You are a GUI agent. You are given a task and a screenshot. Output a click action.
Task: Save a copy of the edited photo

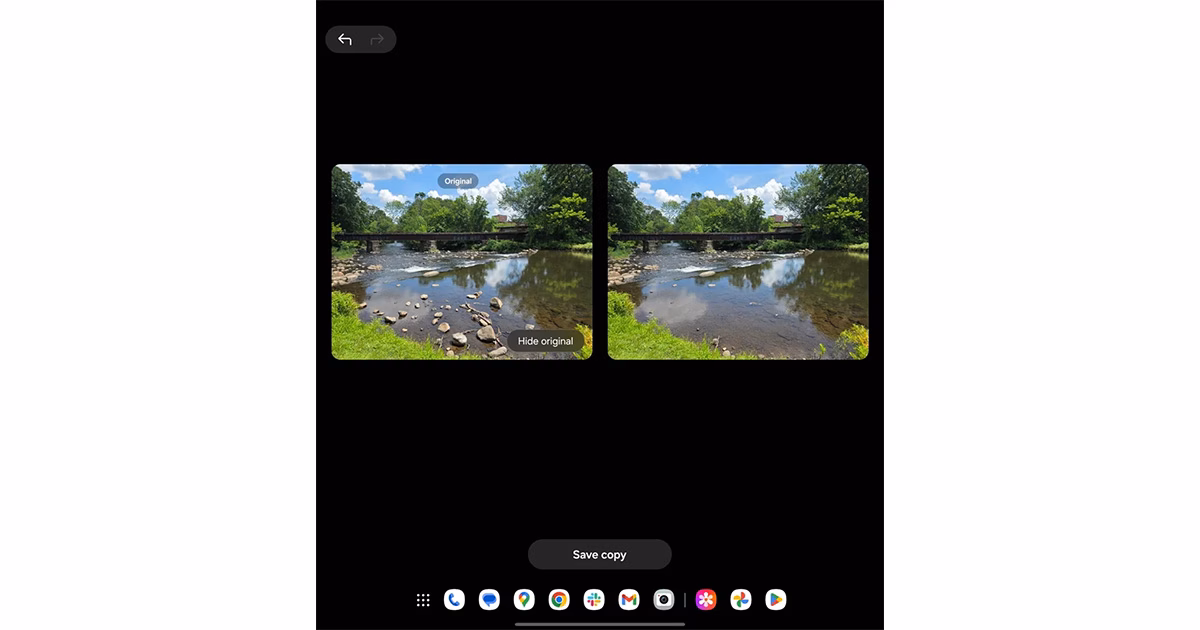[599, 555]
